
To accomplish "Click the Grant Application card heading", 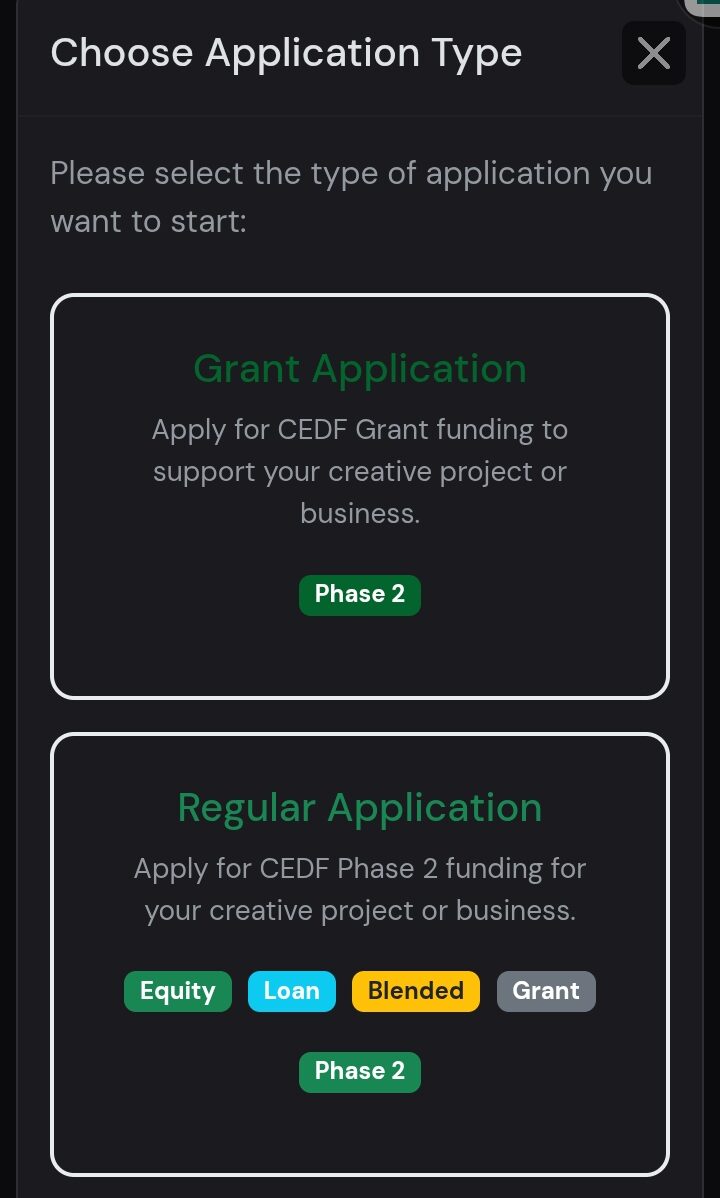I will click(x=360, y=368).
